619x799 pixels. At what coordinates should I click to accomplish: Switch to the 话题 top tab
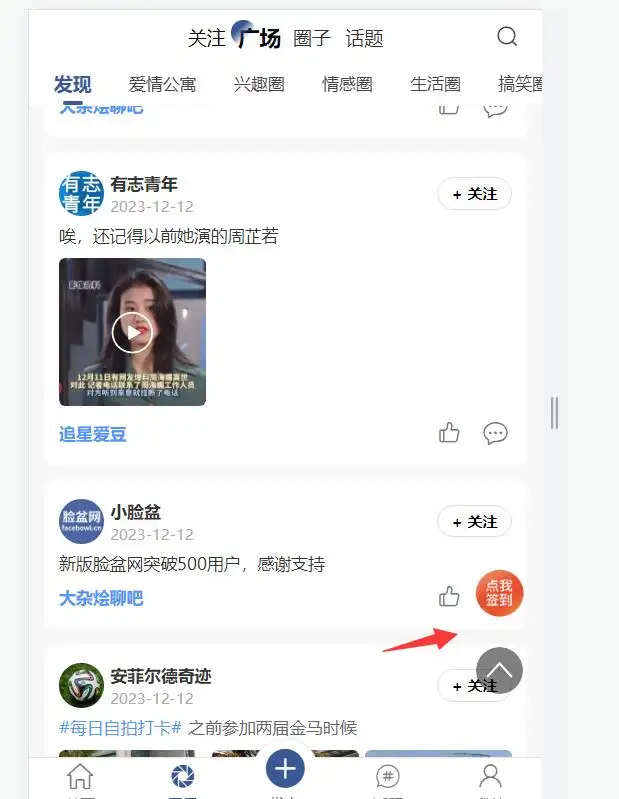[x=364, y=39]
